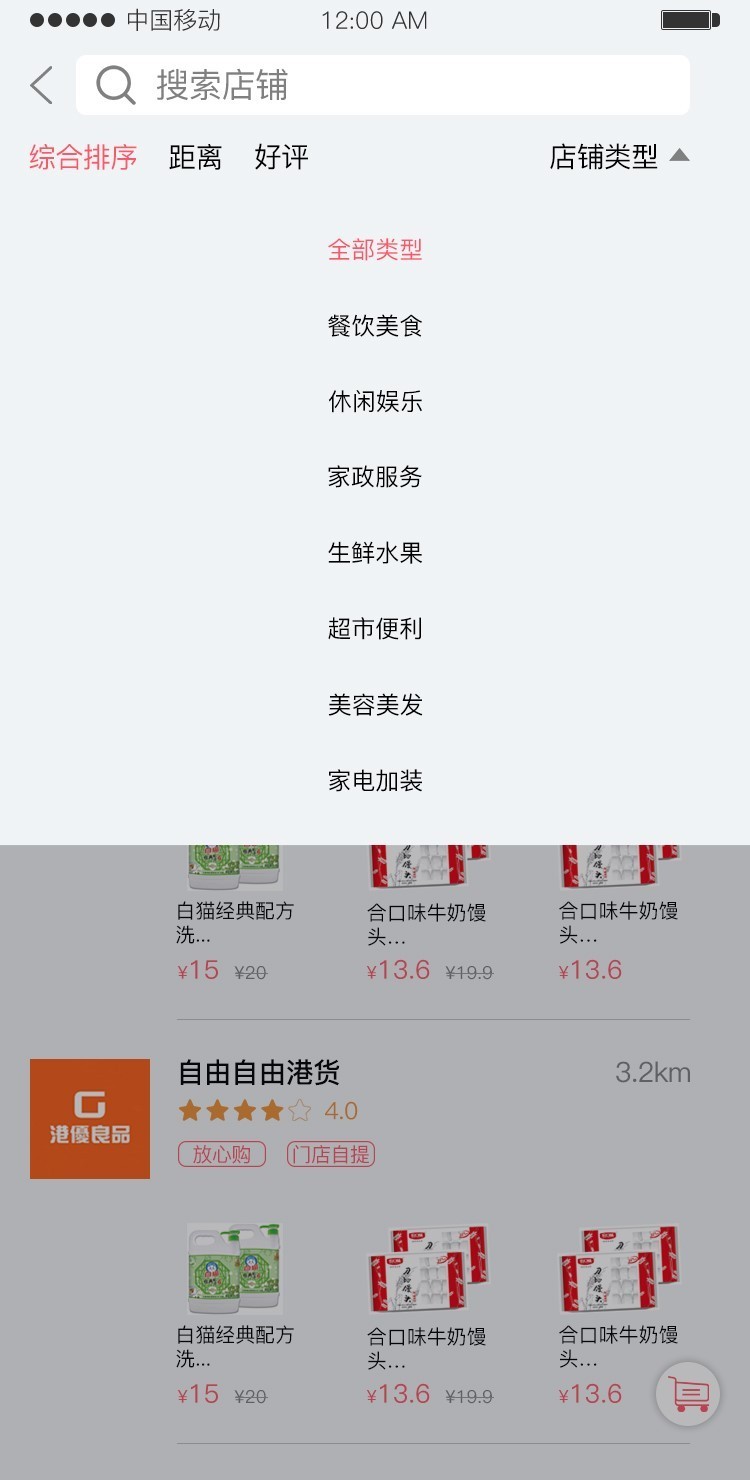Select 全部类型 in the type list
The height and width of the screenshot is (1480, 750).
375,250
